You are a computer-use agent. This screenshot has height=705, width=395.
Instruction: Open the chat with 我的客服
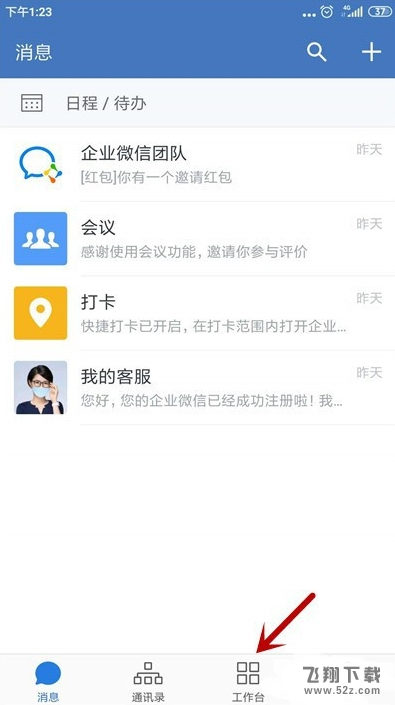197,387
